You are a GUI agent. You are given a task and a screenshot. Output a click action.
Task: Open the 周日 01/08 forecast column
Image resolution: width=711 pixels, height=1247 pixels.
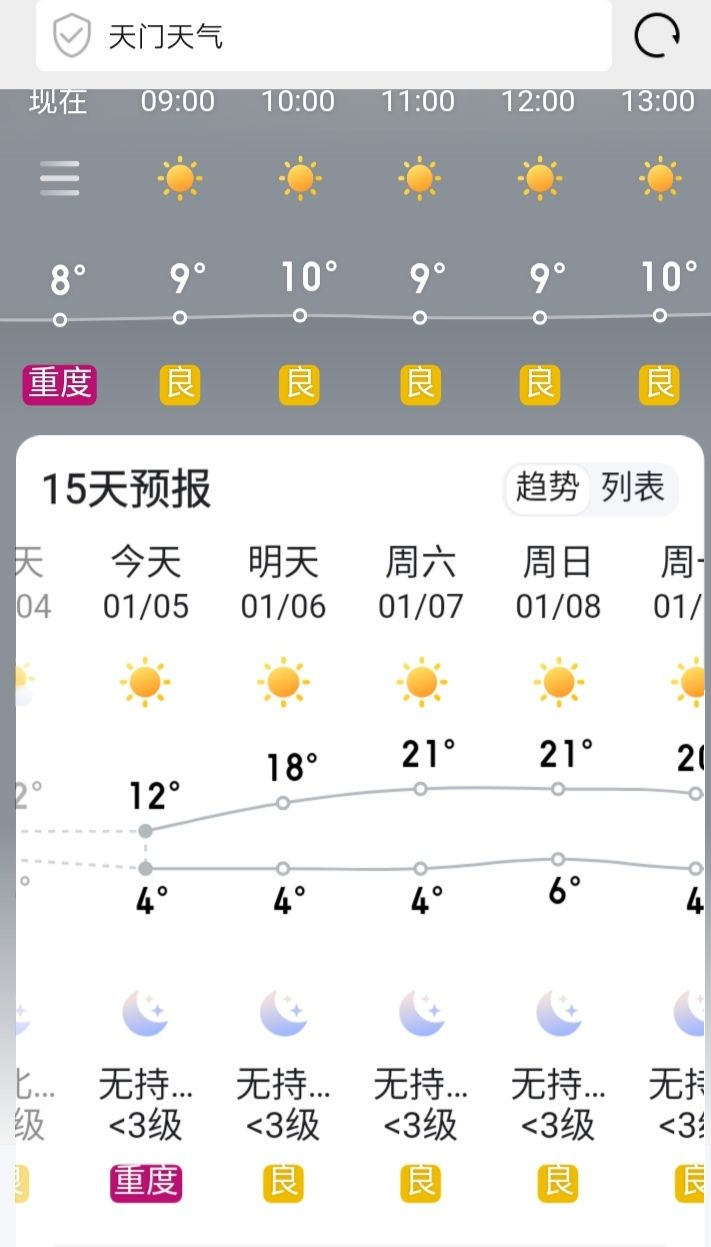558,585
